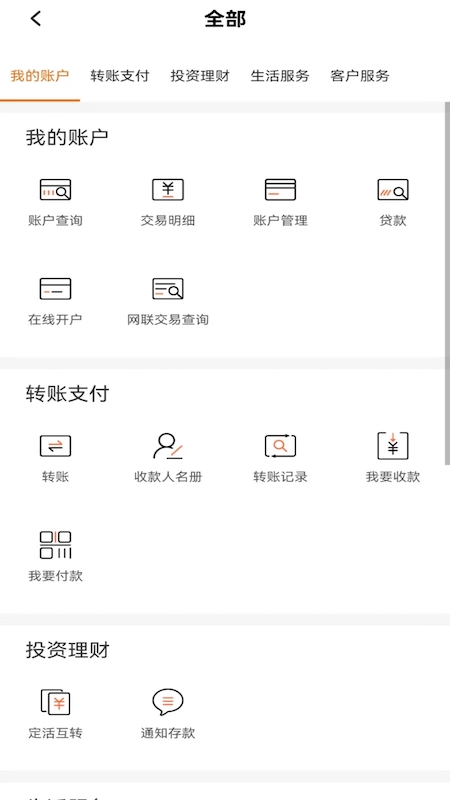Open 账户管理
The width and height of the screenshot is (450, 800).
[281, 202]
